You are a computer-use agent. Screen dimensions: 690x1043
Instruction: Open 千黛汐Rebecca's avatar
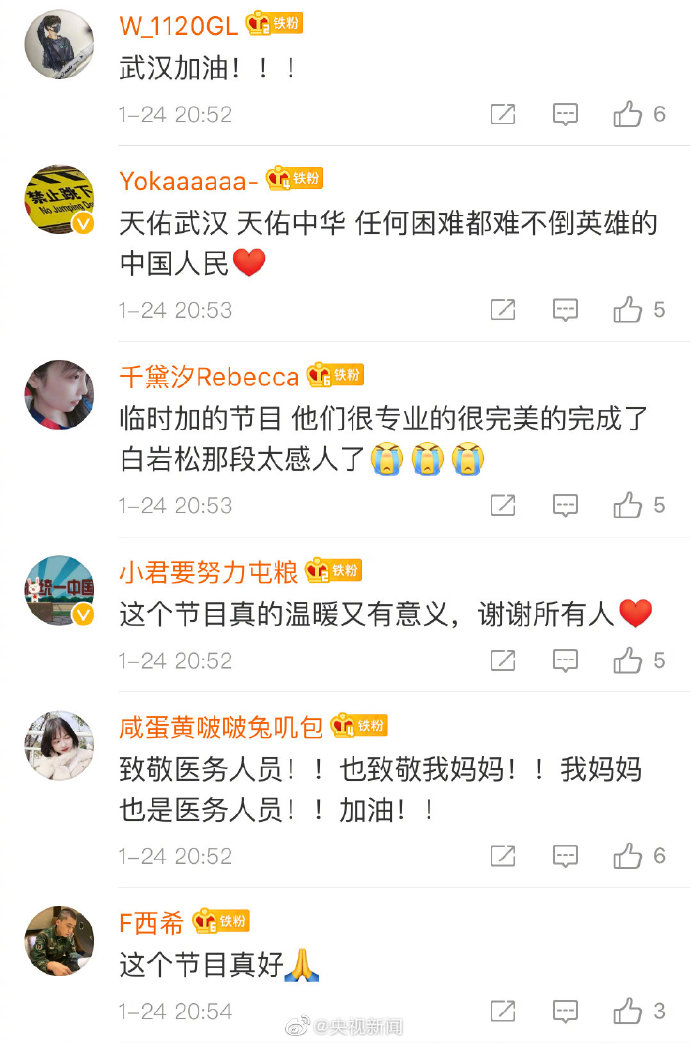coord(59,395)
